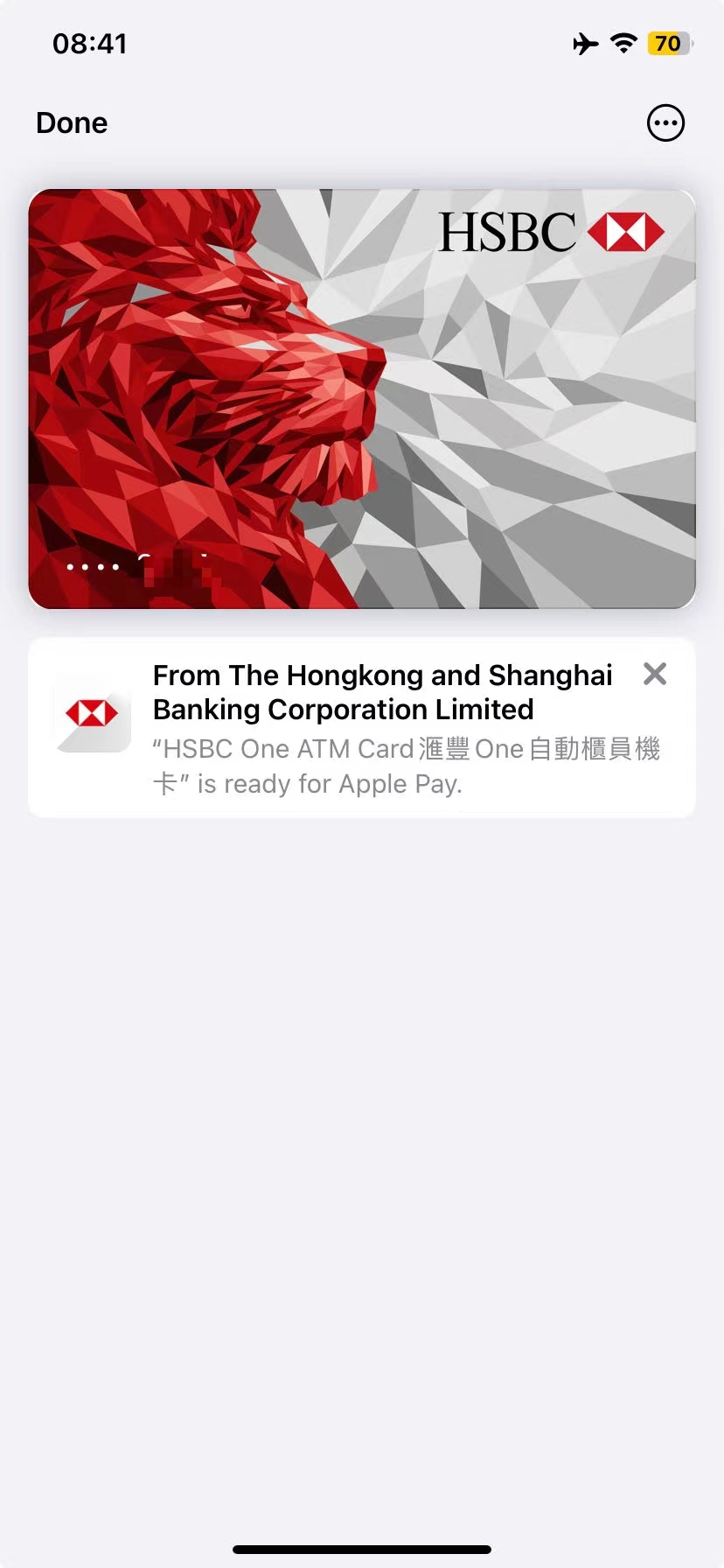The width and height of the screenshot is (724, 1568).
Task: Select the HSBC logo in the notification
Action: click(92, 713)
